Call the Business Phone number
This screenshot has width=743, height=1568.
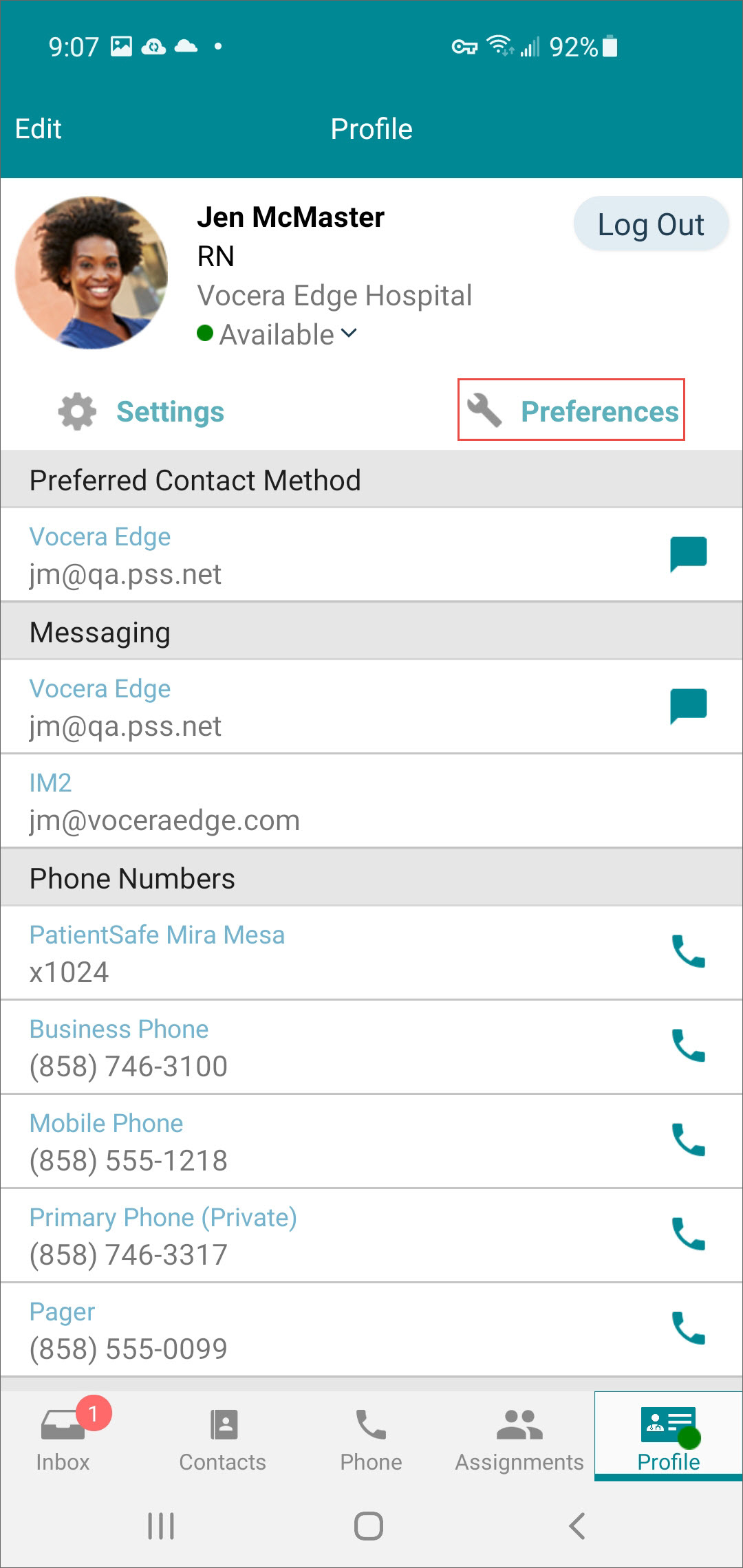click(x=689, y=1046)
